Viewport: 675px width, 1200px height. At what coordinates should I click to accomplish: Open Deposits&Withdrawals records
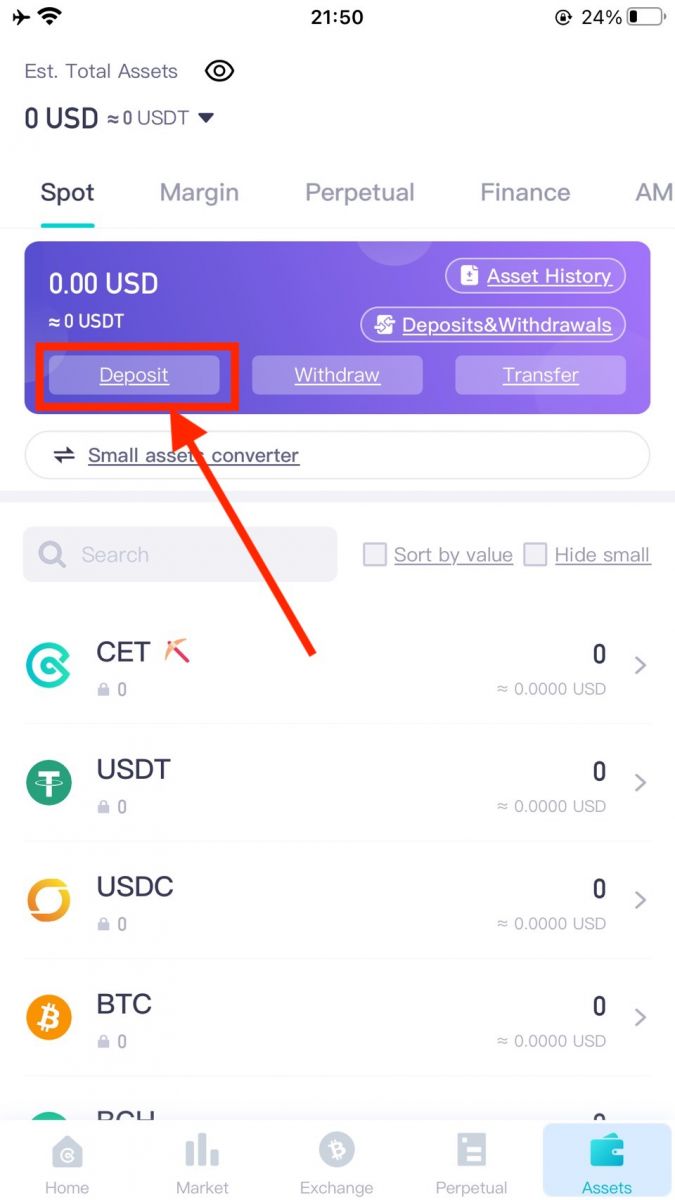[493, 325]
